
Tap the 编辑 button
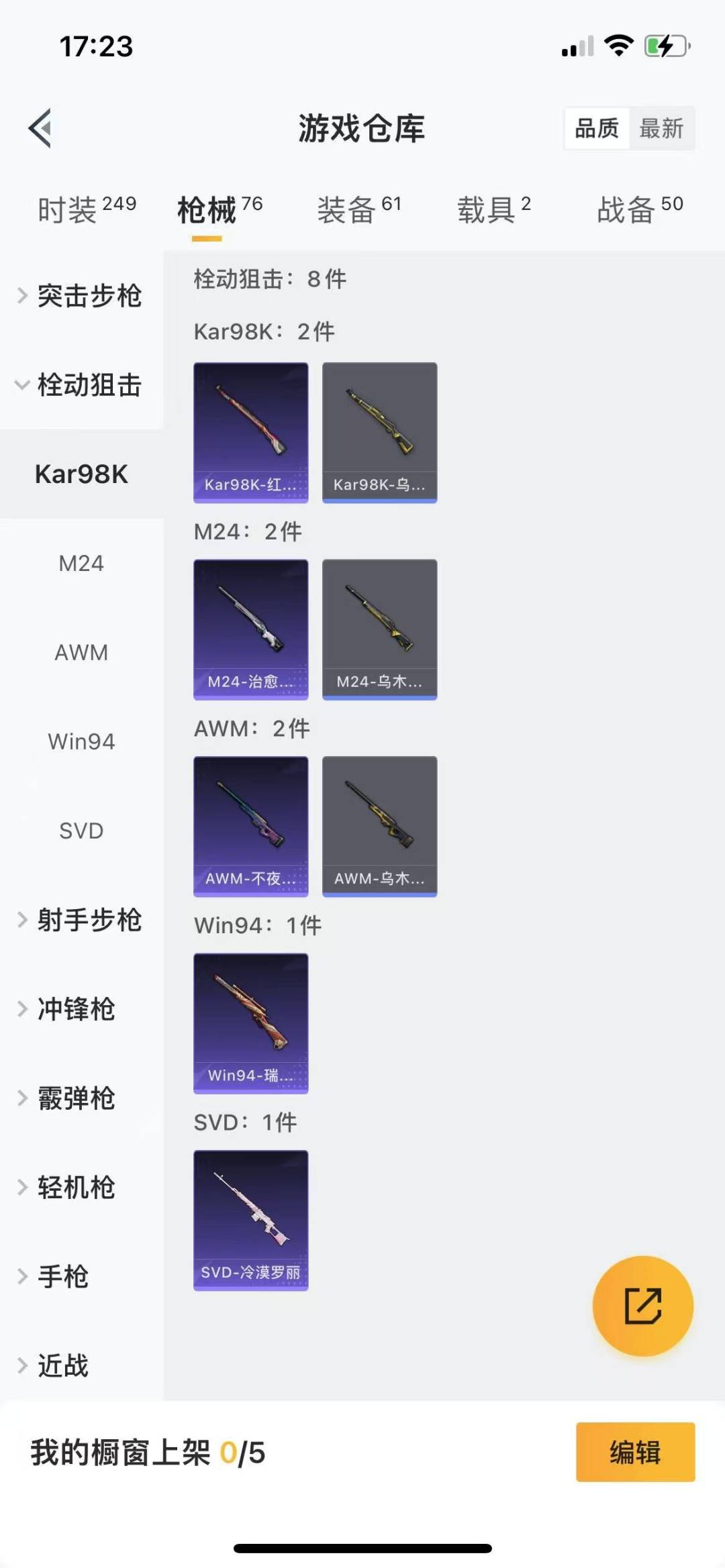tap(635, 1452)
